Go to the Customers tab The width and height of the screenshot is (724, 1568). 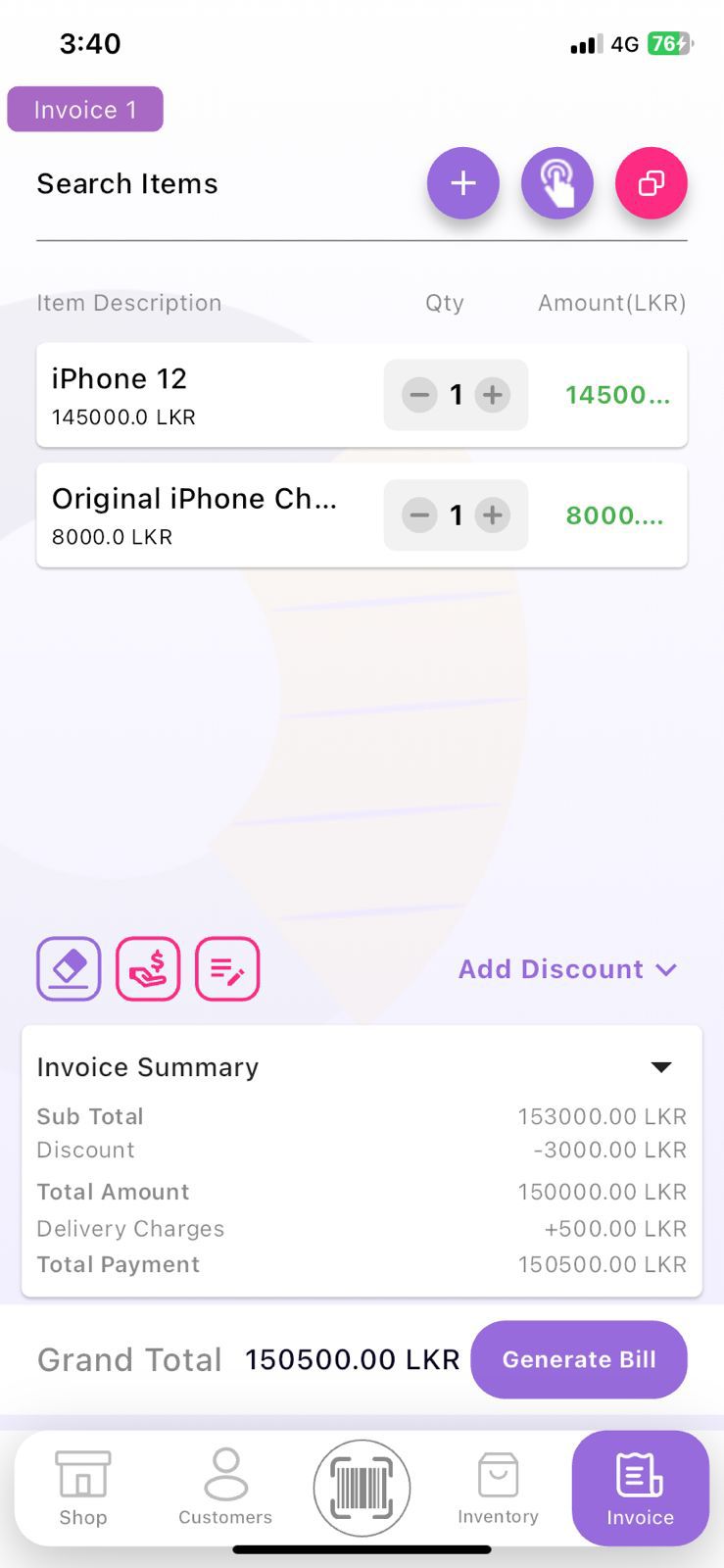pos(225,1488)
